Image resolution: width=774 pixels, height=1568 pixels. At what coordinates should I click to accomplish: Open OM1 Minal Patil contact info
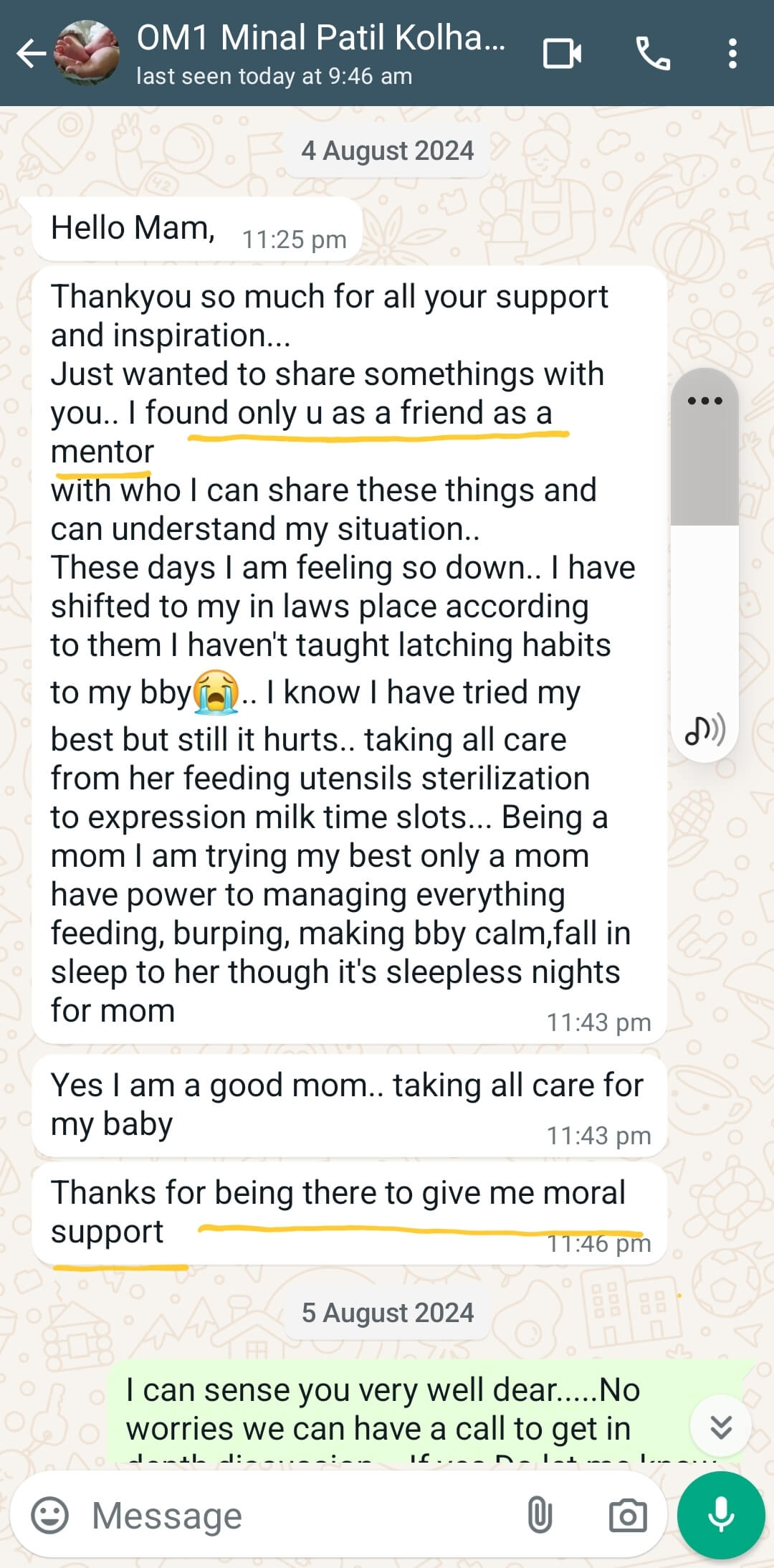(x=320, y=53)
